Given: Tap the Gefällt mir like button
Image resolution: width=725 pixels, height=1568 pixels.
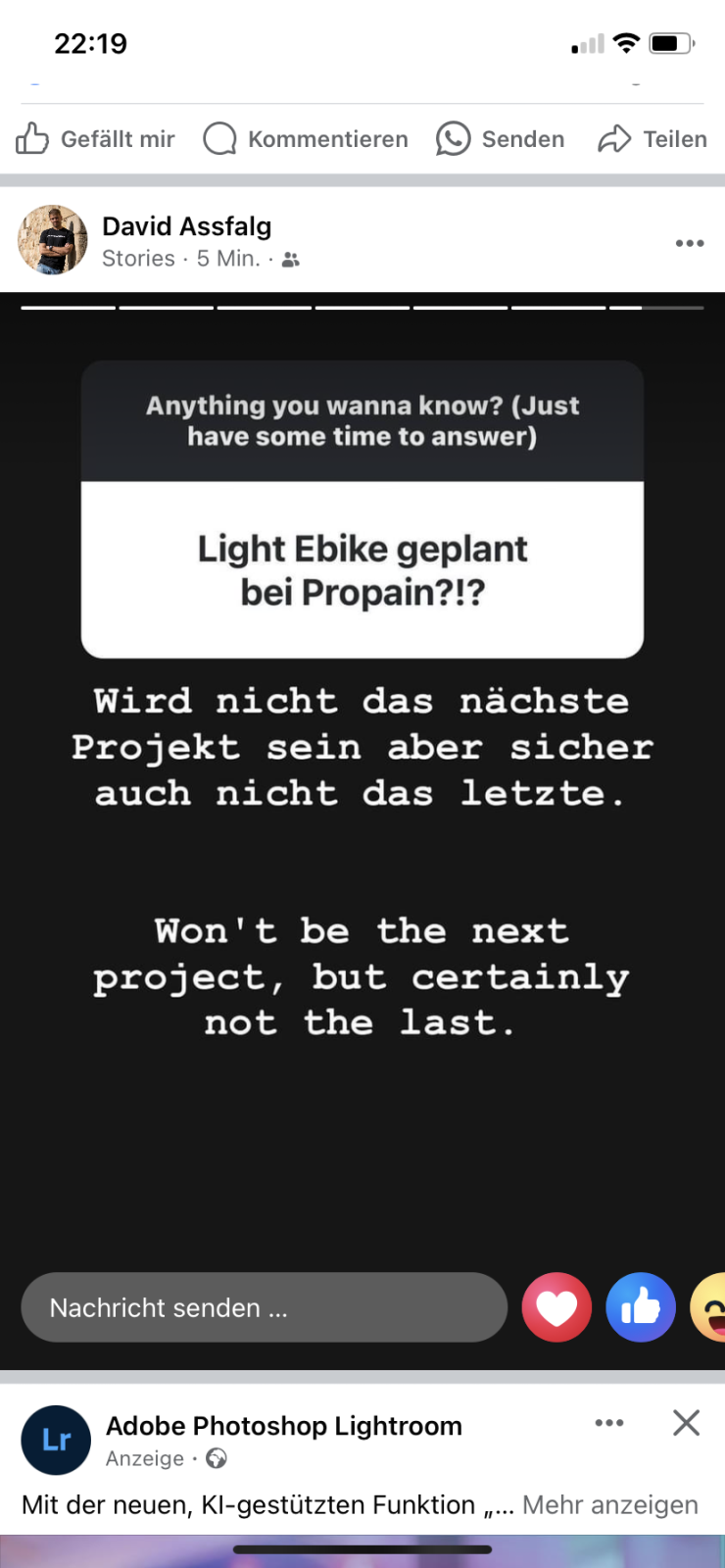Looking at the screenshot, I should click(95, 139).
